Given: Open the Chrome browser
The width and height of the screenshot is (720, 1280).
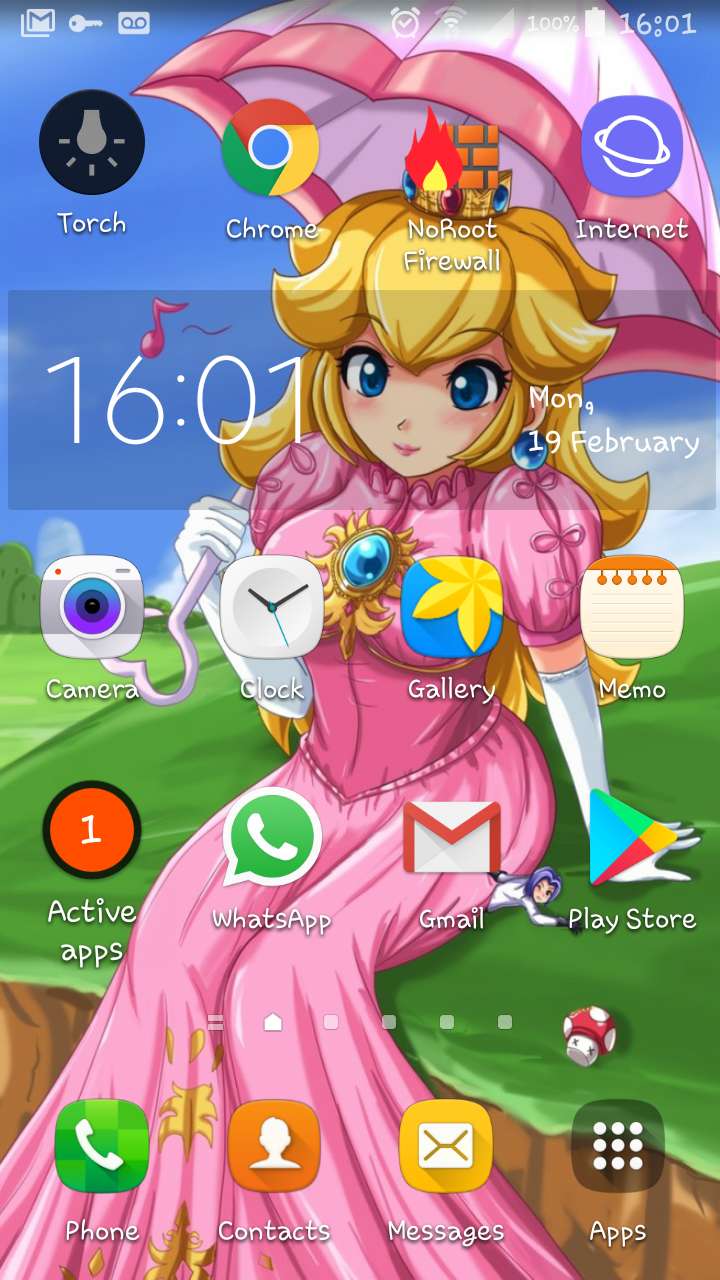Looking at the screenshot, I should [x=270, y=148].
